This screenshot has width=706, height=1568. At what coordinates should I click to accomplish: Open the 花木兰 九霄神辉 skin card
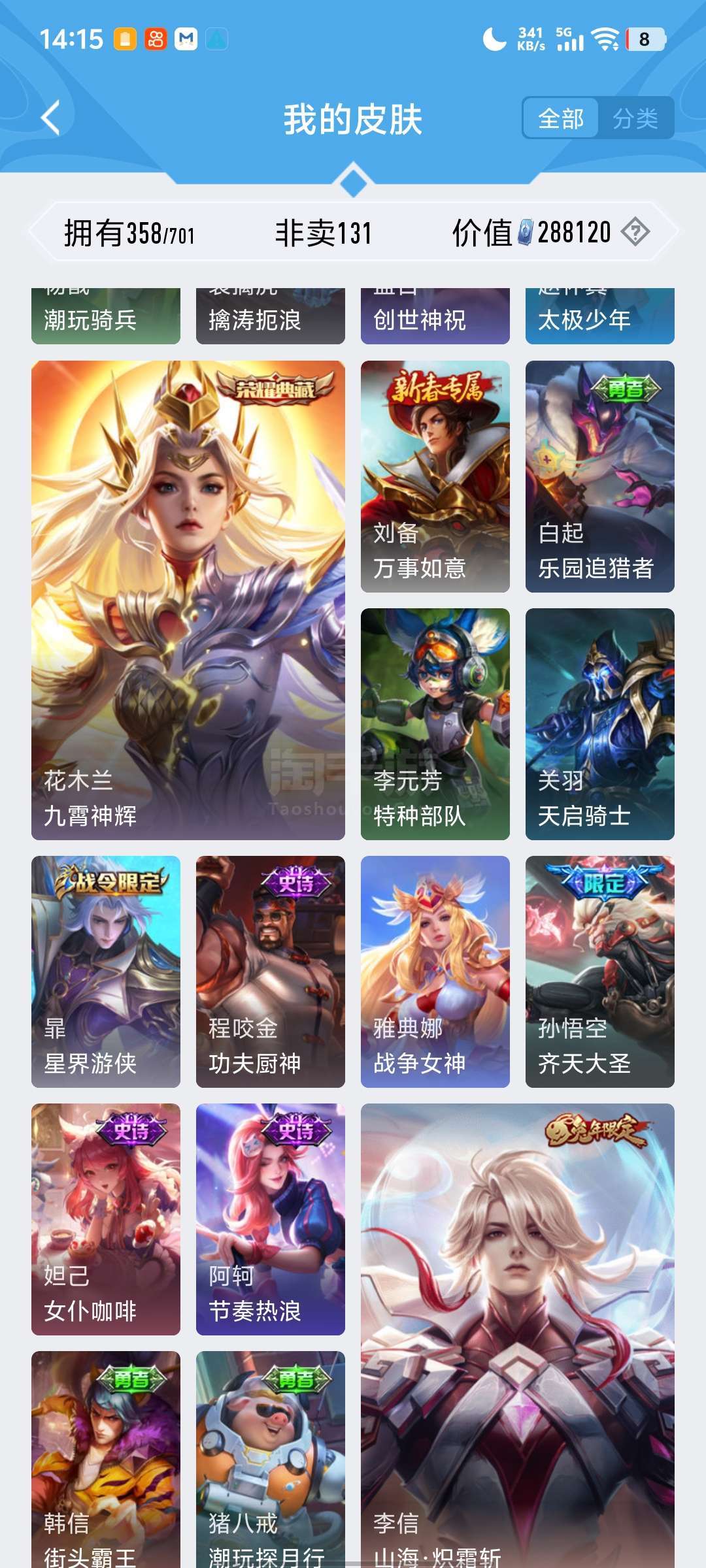click(x=188, y=600)
